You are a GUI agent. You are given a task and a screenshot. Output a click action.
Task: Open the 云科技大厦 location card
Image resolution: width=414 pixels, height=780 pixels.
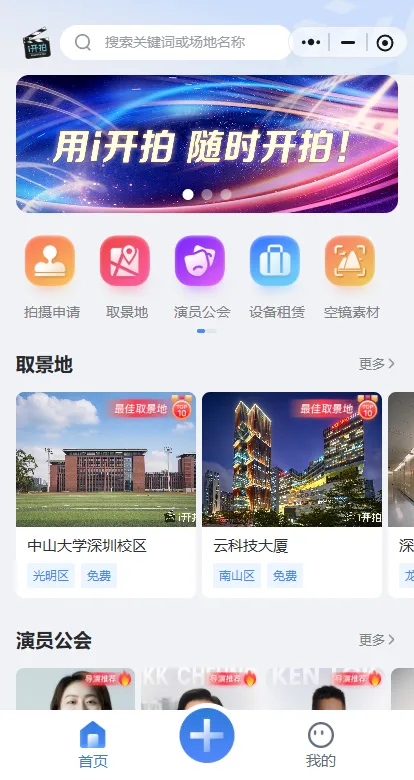(292, 494)
